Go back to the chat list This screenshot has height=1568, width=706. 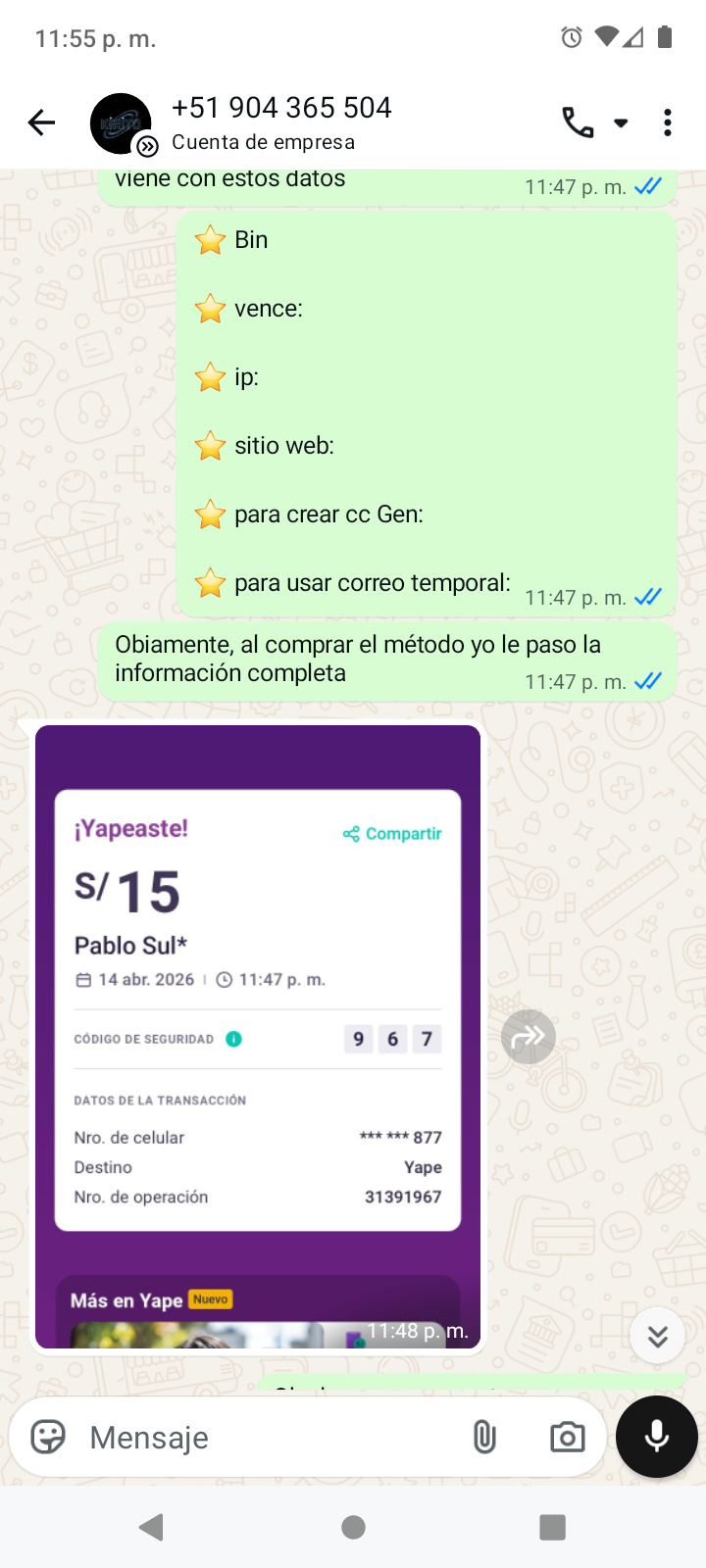click(x=41, y=122)
